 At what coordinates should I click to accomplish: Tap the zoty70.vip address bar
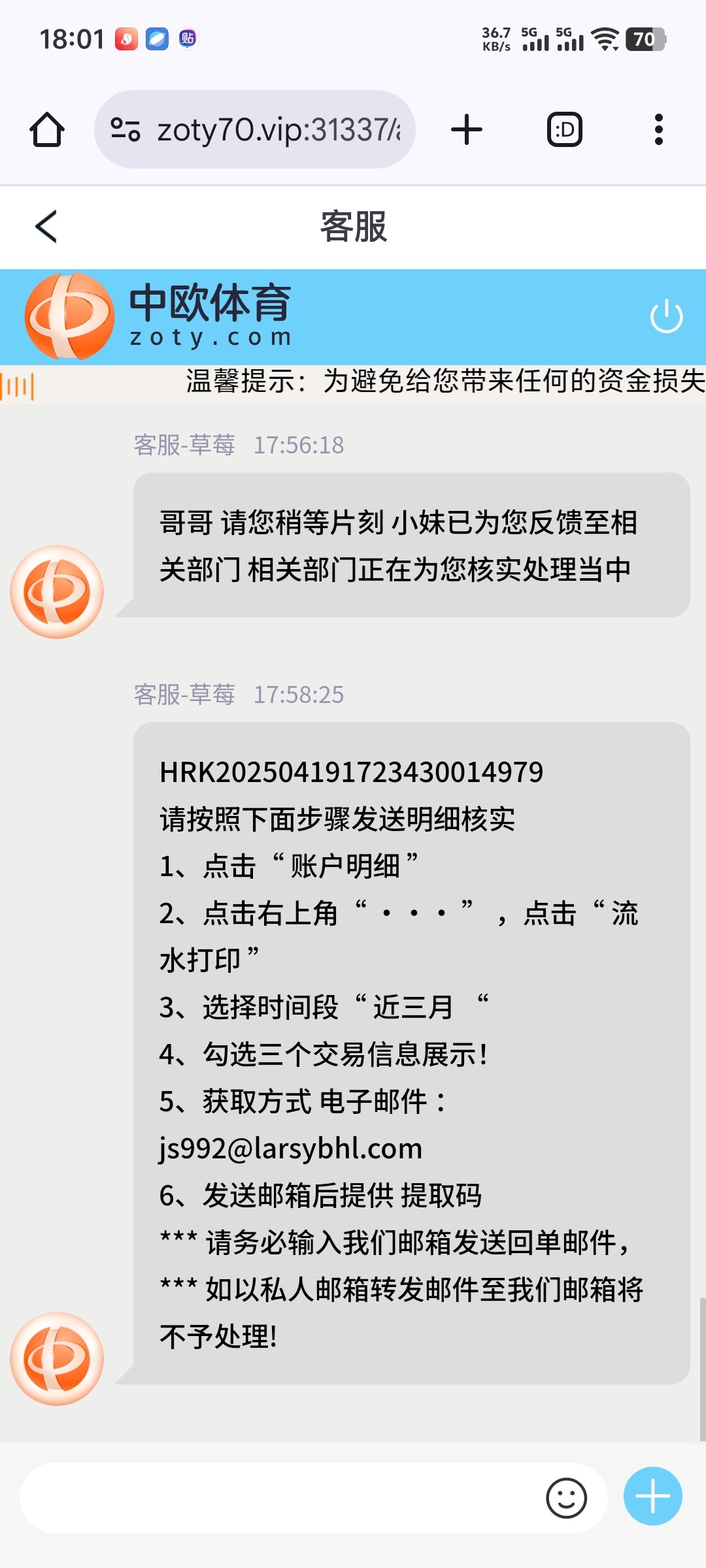point(278,129)
